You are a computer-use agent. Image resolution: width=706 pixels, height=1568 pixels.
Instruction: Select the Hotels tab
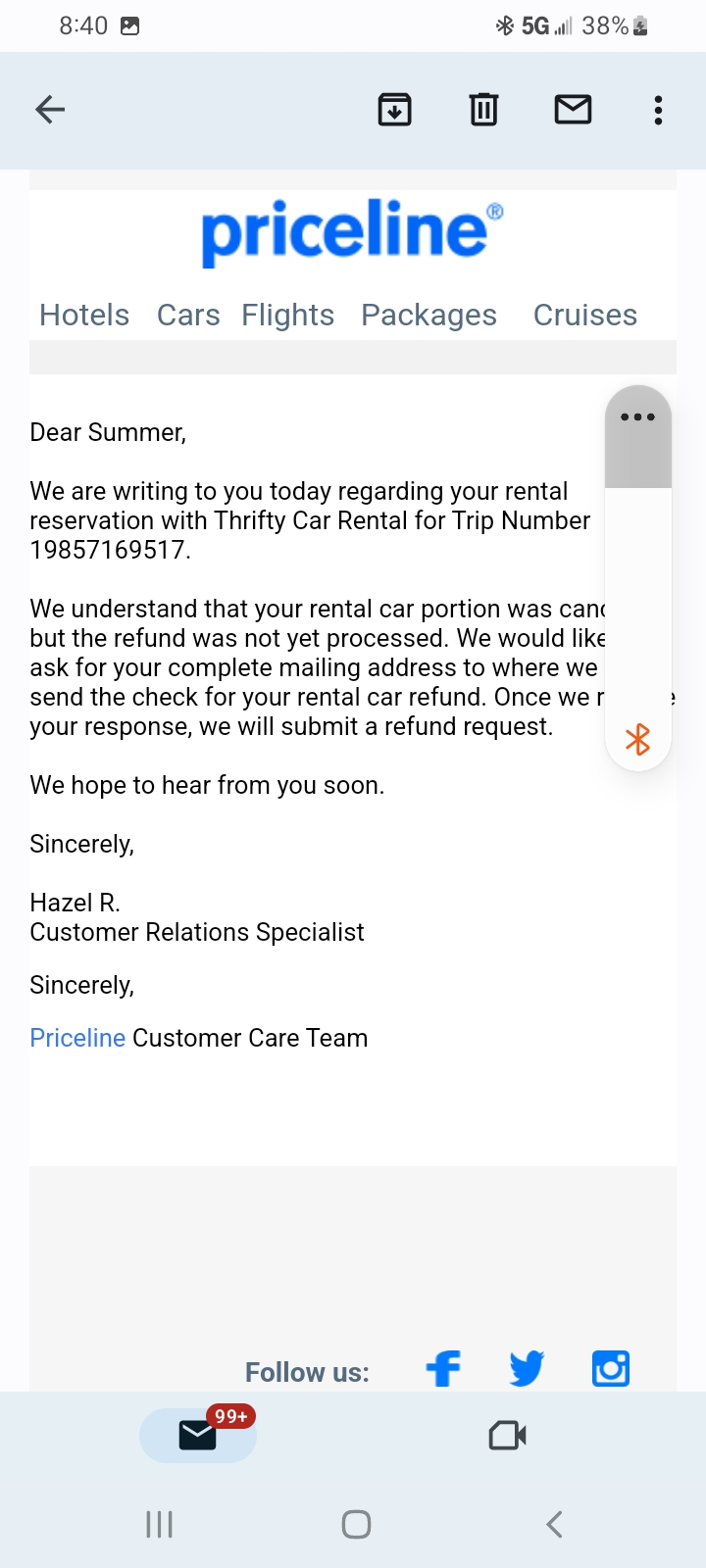tap(83, 315)
